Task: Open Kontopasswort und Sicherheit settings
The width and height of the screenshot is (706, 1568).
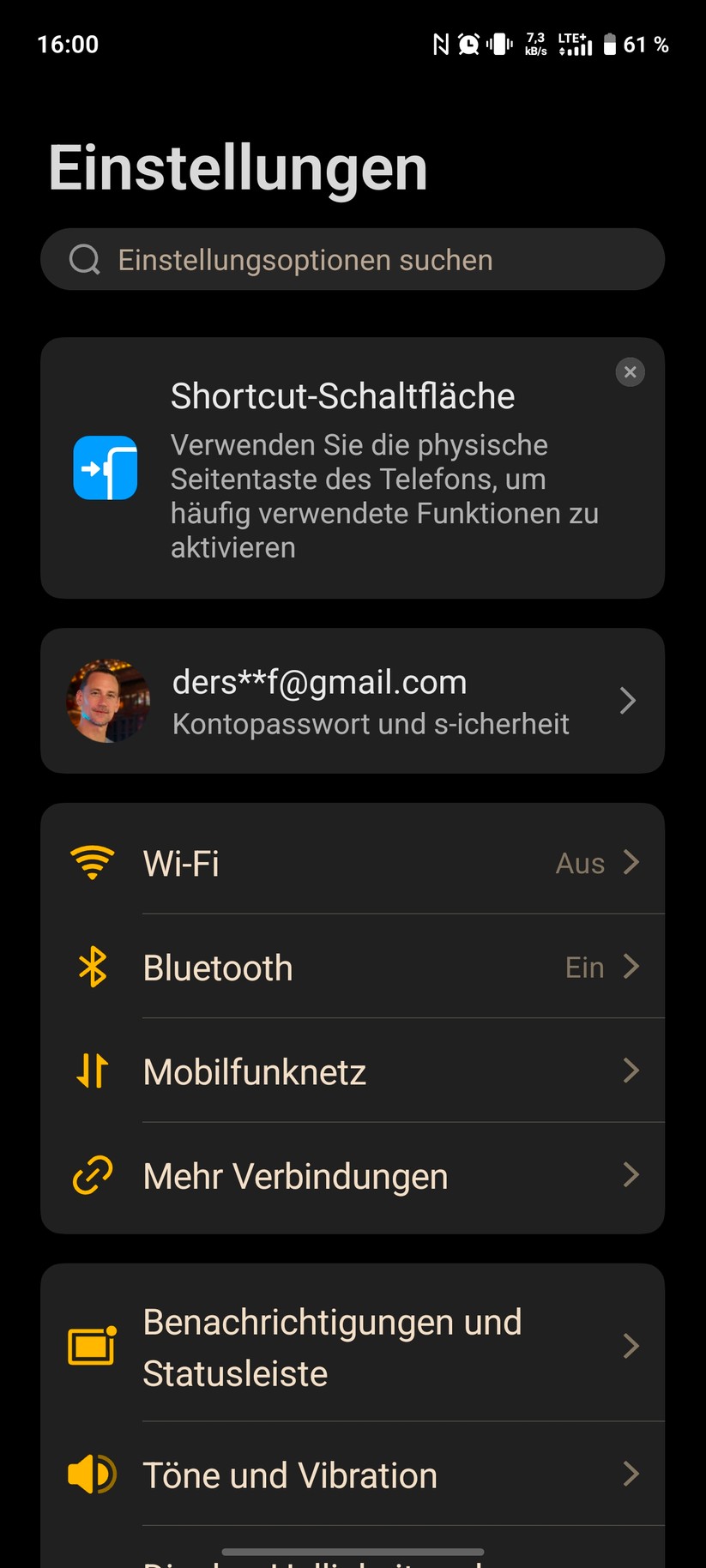Action: click(x=371, y=723)
